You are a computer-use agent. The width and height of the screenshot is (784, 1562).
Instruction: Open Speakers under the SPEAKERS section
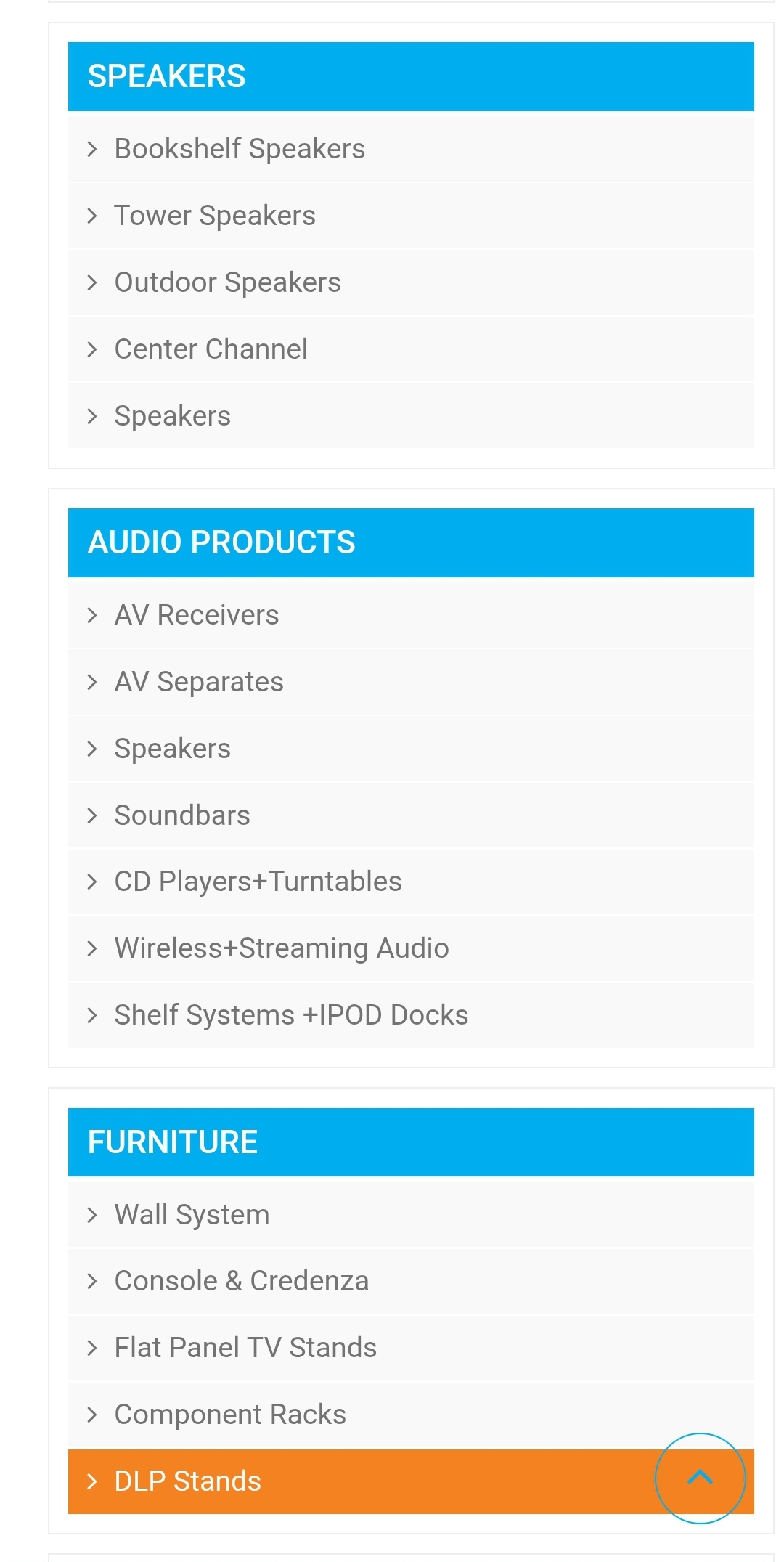[x=173, y=416]
